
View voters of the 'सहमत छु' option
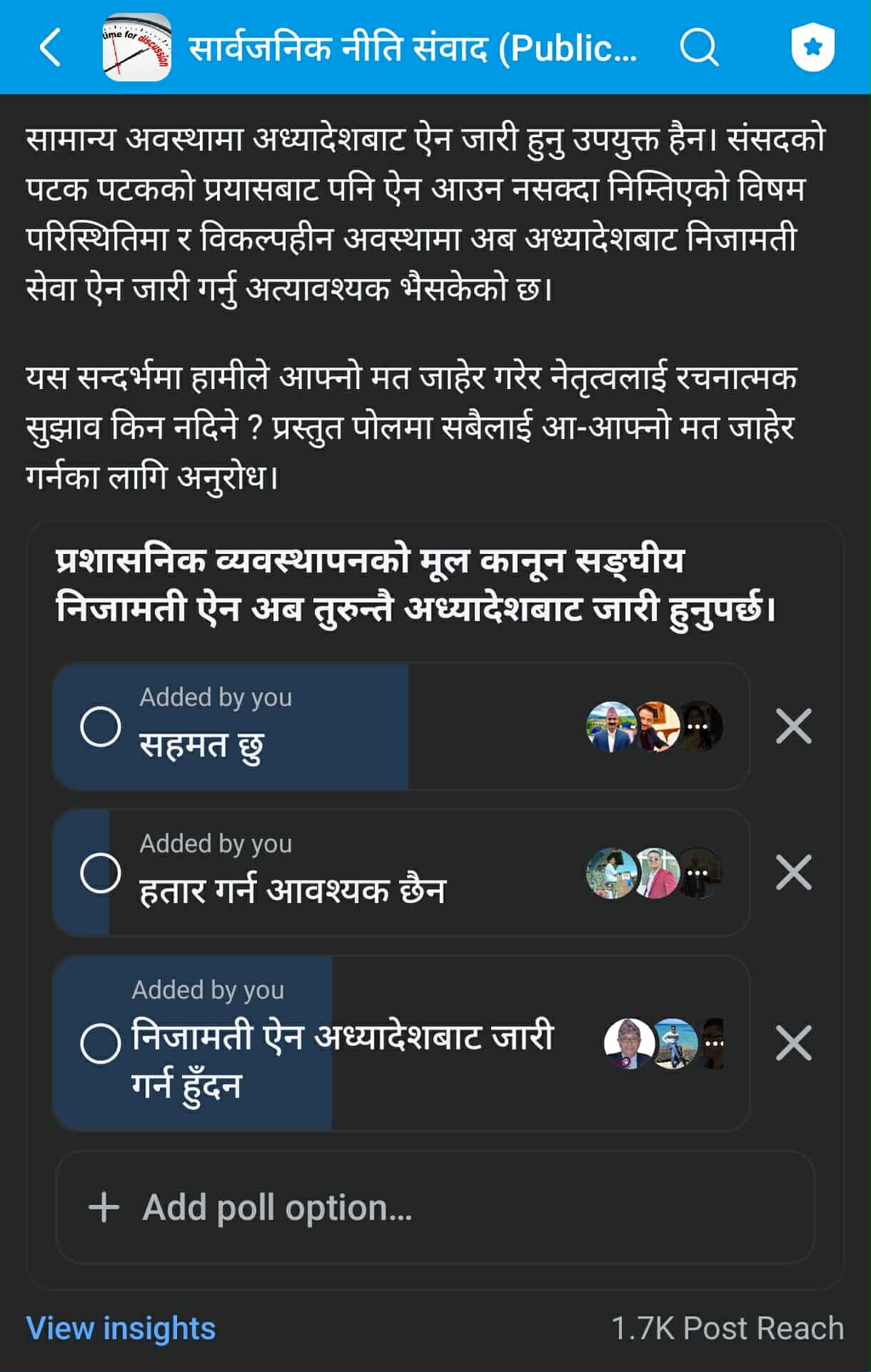(x=654, y=727)
